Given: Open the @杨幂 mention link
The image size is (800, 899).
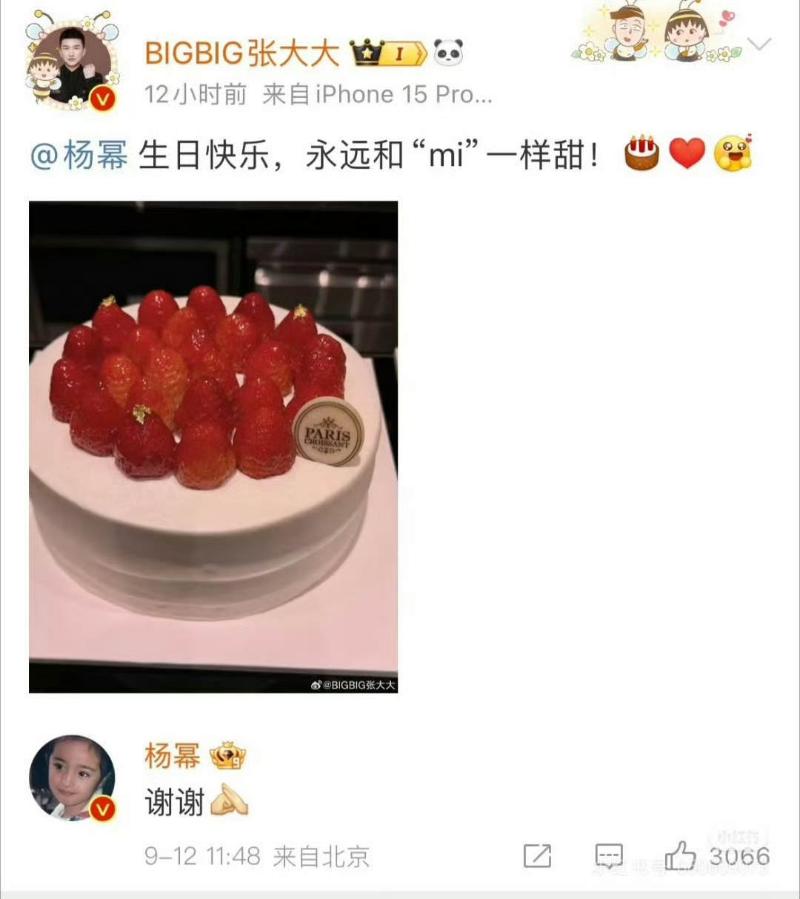Looking at the screenshot, I should [x=80, y=155].
